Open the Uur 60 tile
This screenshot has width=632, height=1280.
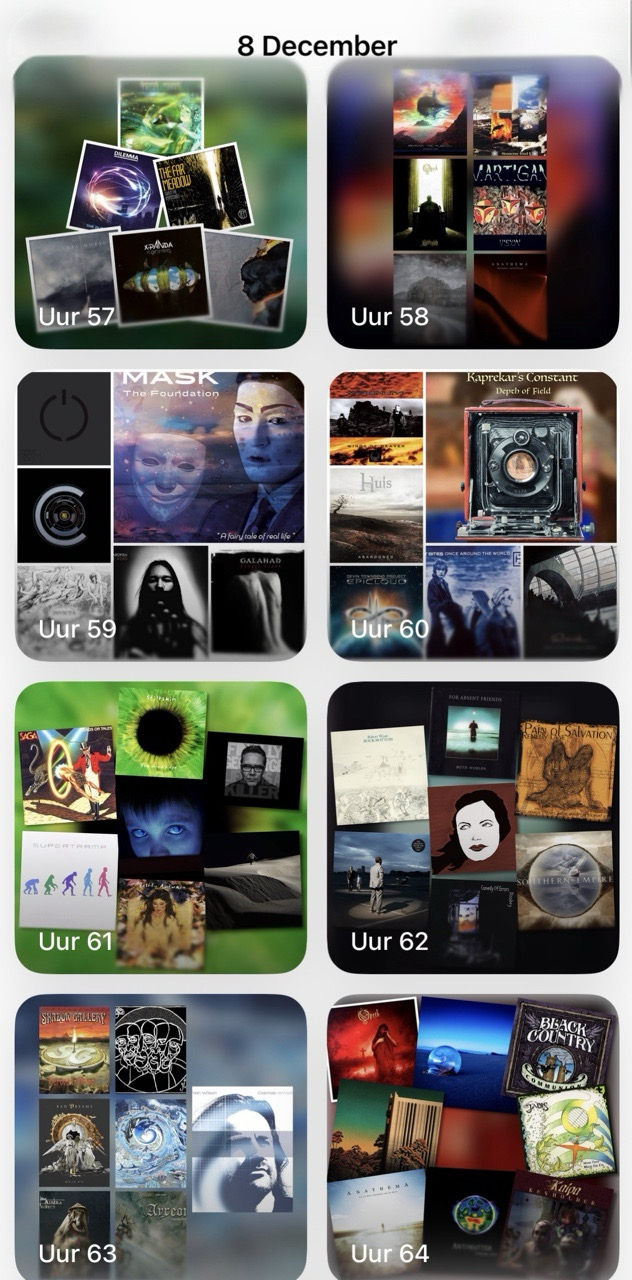click(x=473, y=515)
